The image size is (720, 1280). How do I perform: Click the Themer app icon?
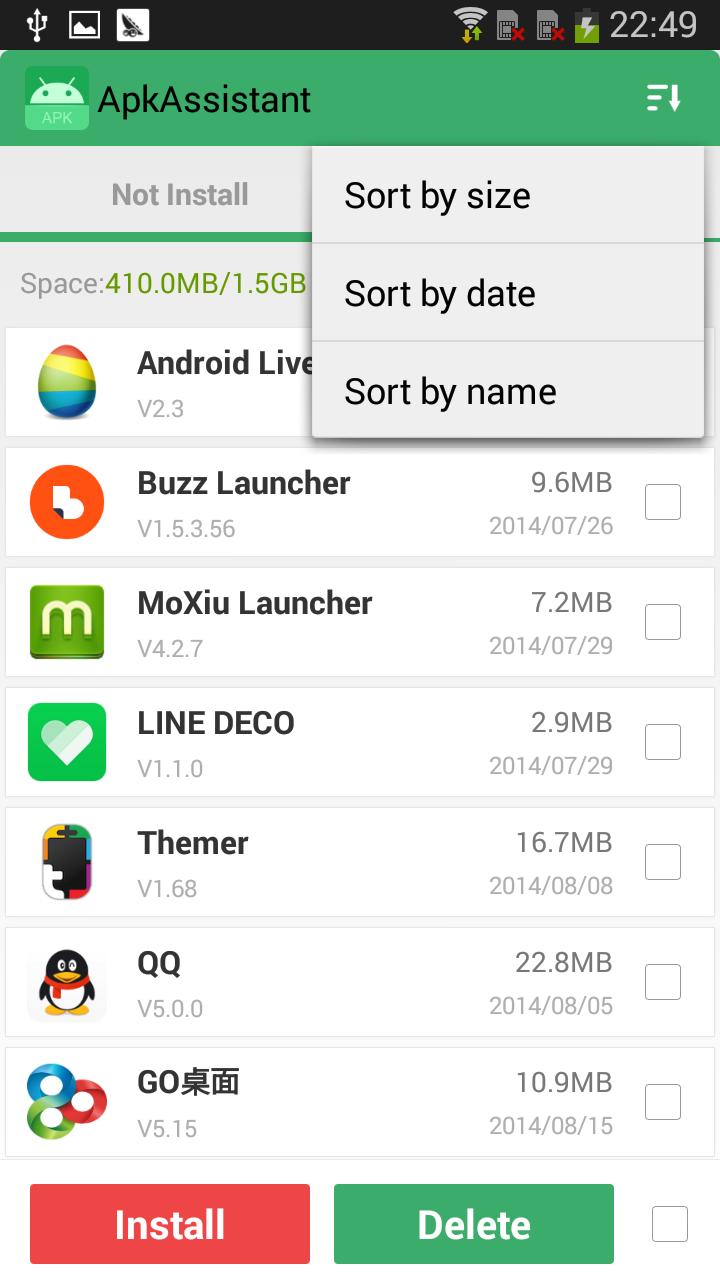pos(67,861)
